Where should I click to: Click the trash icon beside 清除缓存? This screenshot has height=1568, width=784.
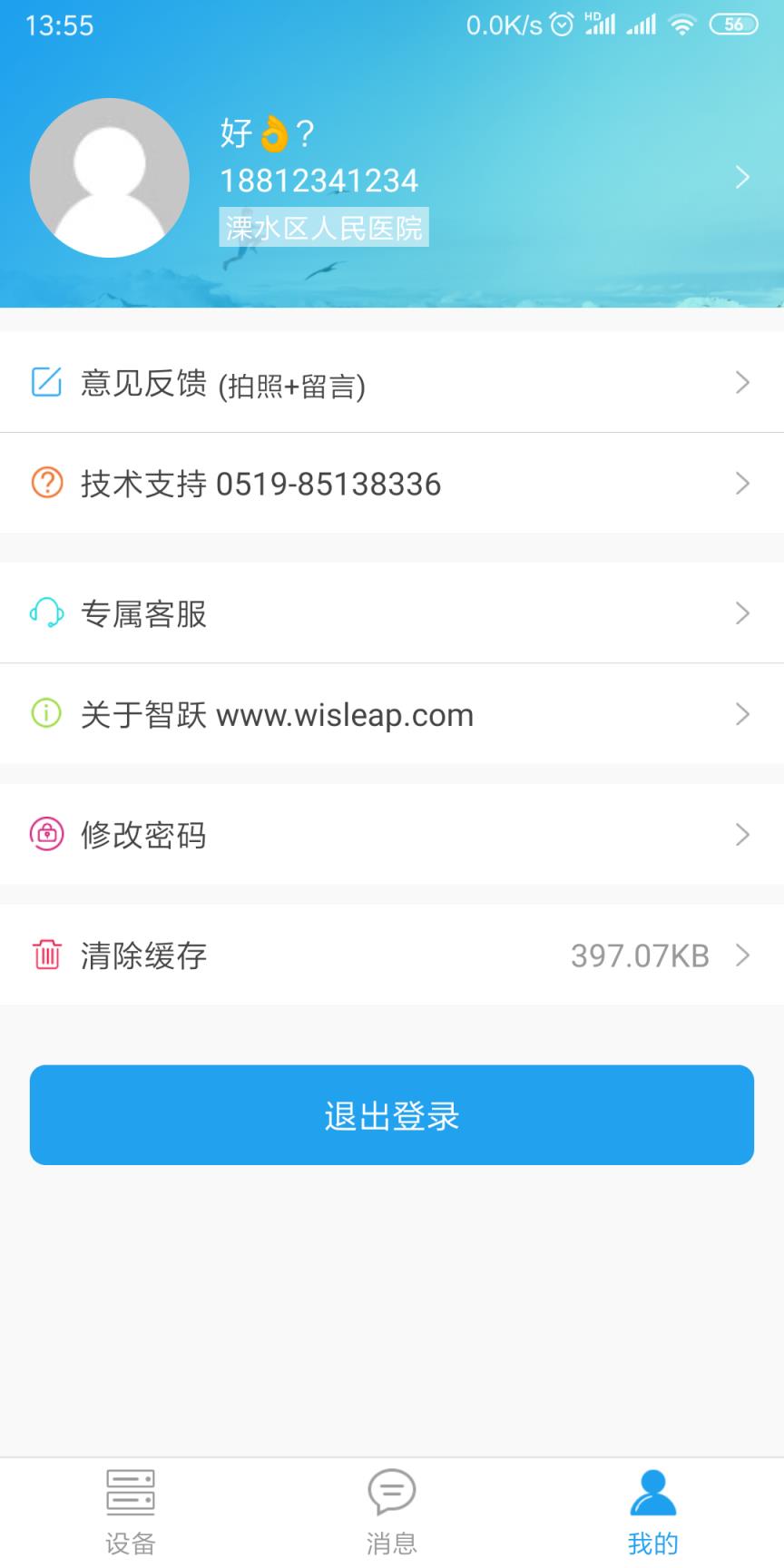click(46, 955)
